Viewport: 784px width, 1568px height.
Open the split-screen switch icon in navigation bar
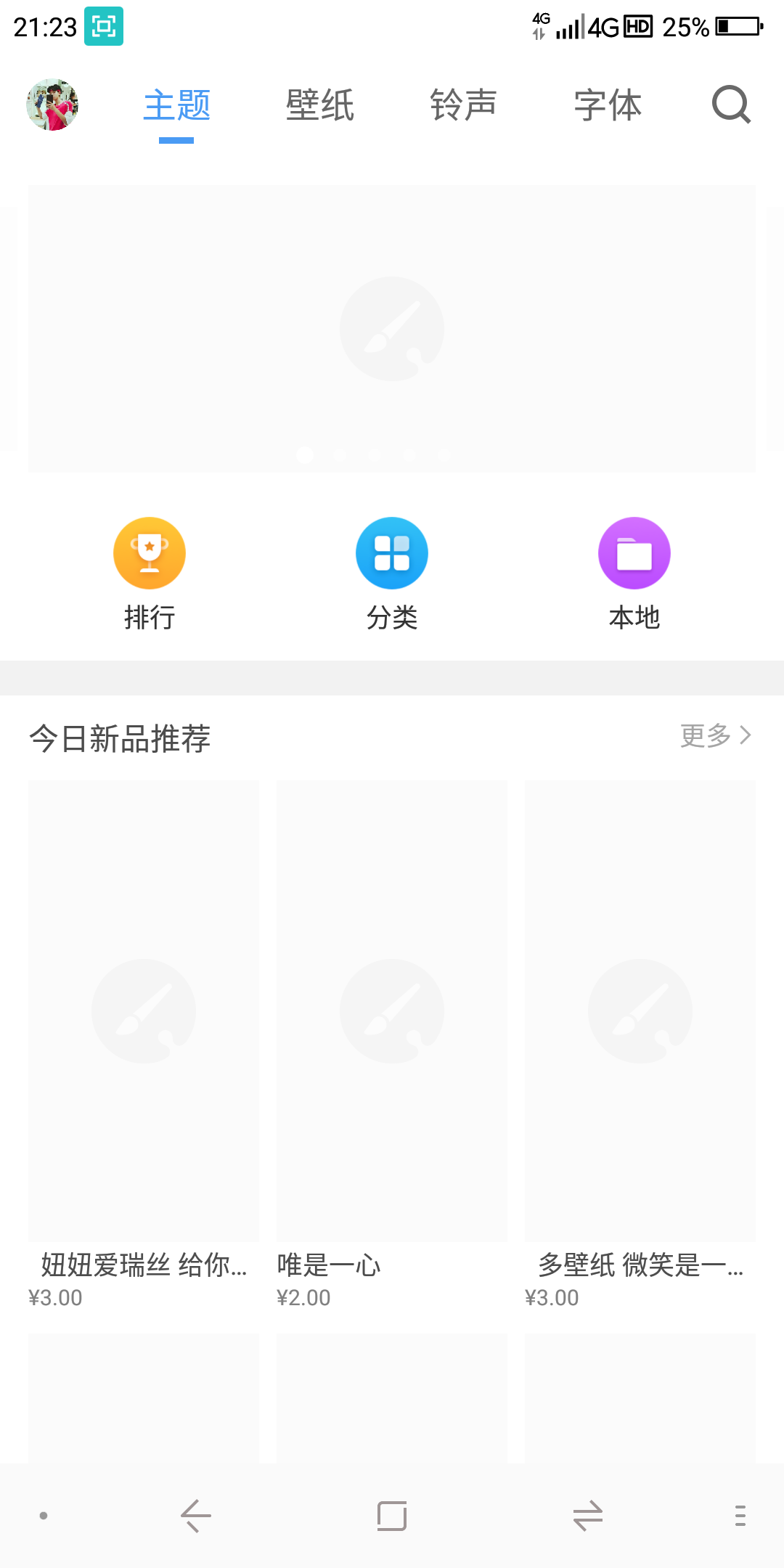588,1515
